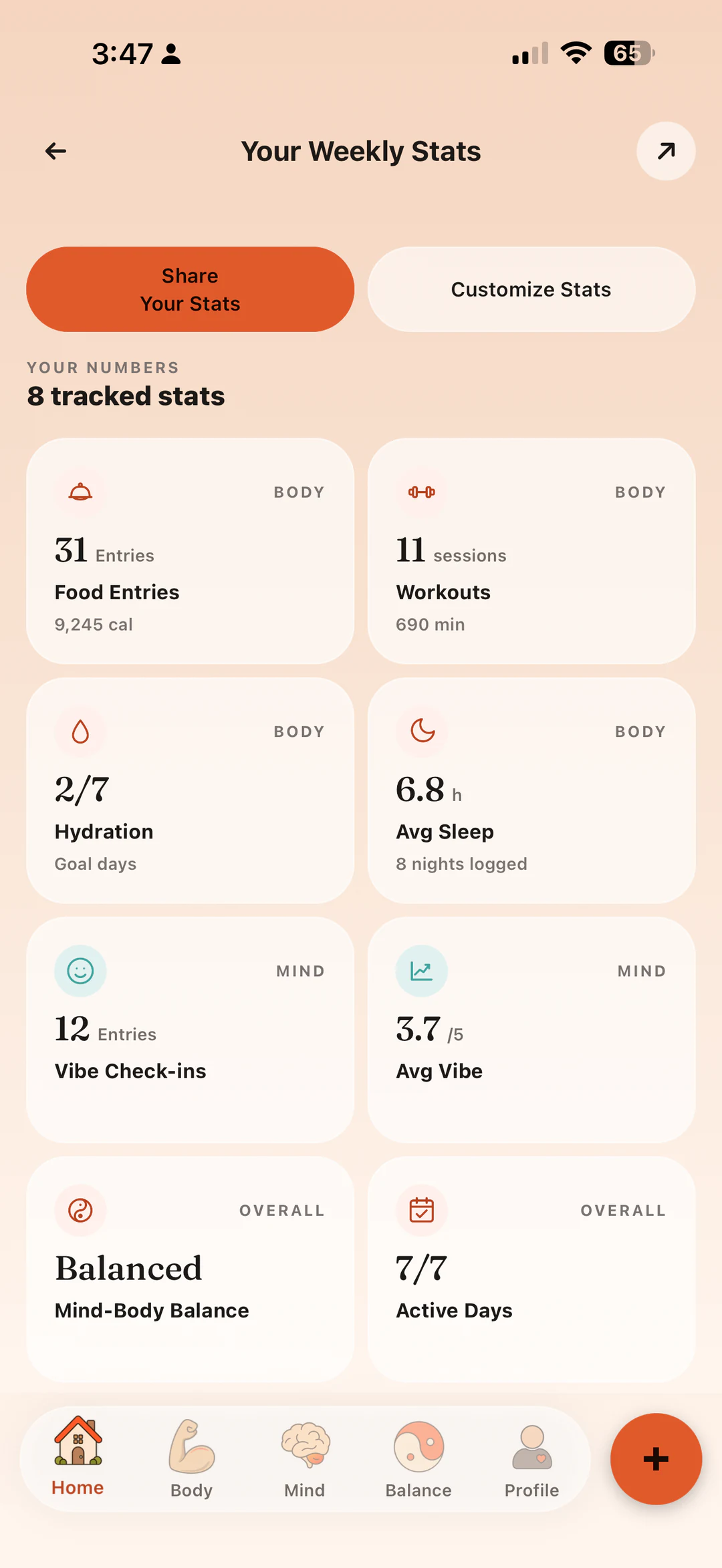
Task: Open the Food Entries card
Action: [191, 551]
